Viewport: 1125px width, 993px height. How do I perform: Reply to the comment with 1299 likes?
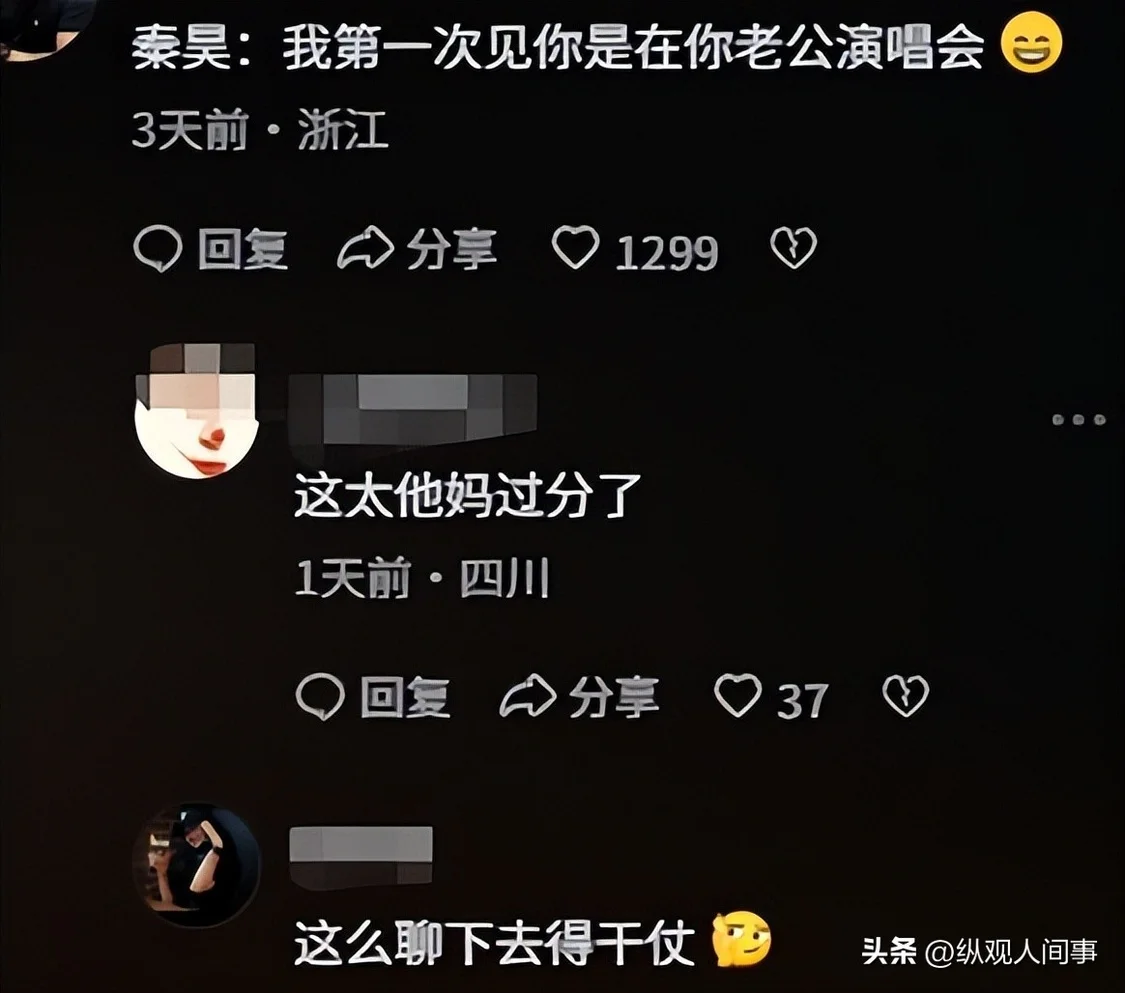click(211, 248)
